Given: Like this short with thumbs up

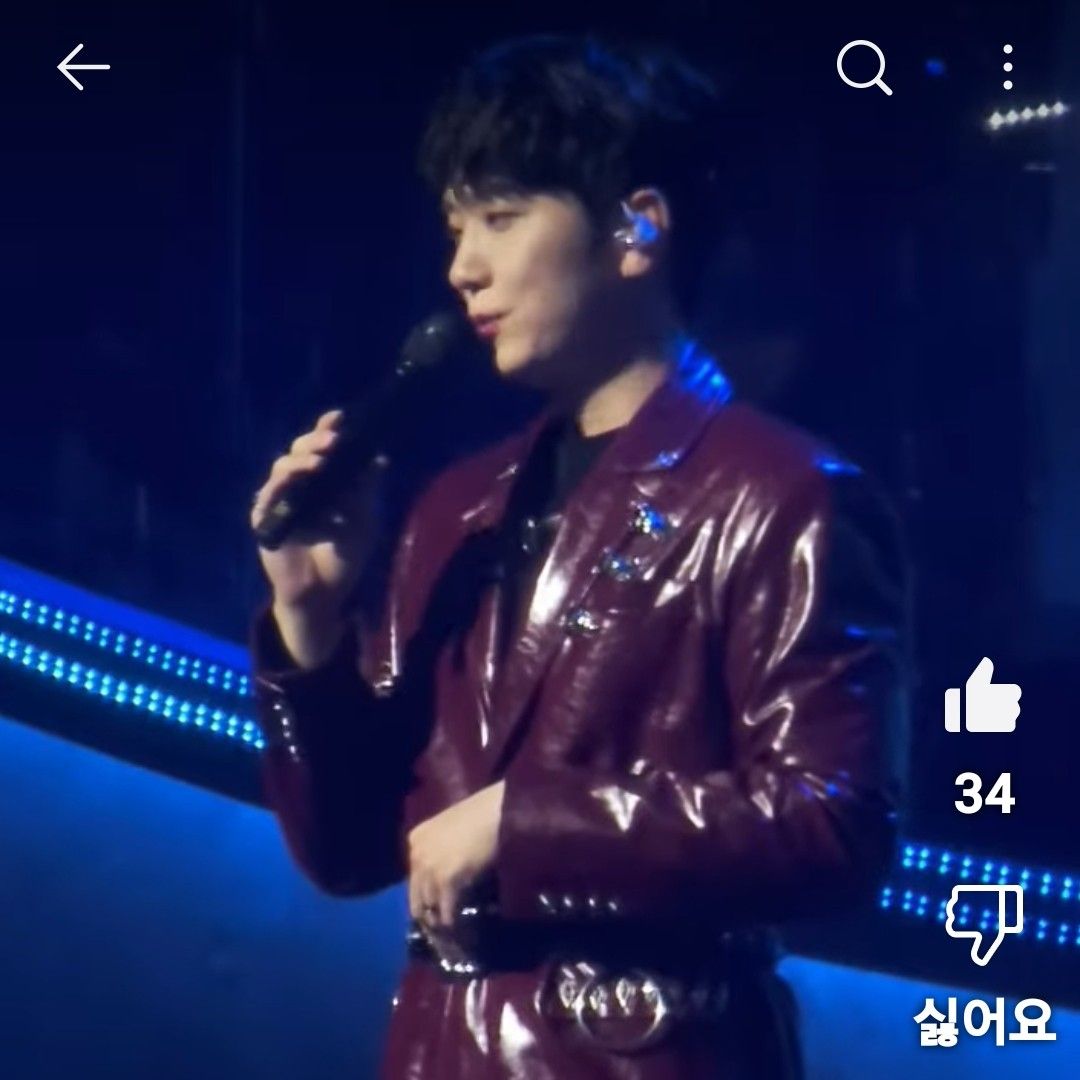Looking at the screenshot, I should pos(983,696).
